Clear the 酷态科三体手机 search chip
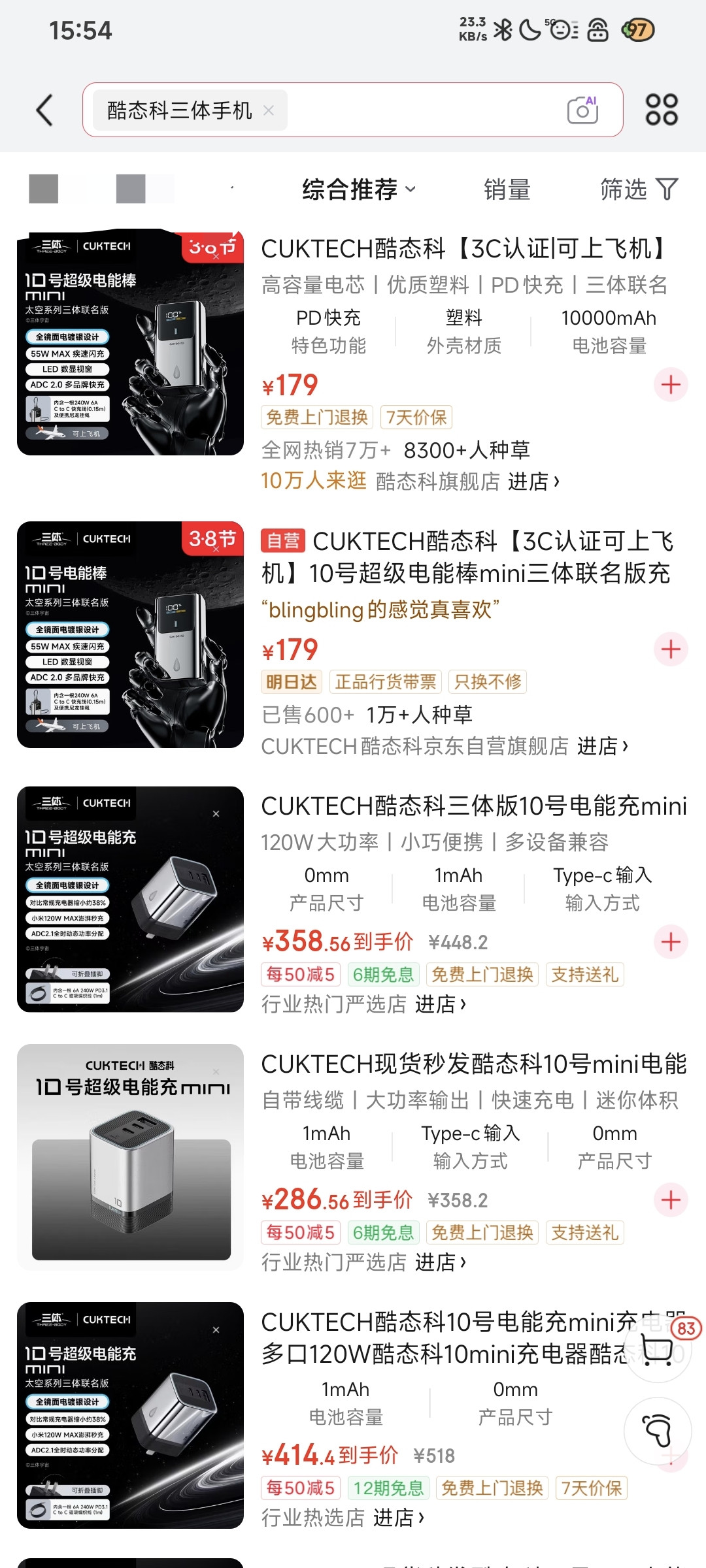Screen dimensions: 706x1568 click(x=268, y=110)
